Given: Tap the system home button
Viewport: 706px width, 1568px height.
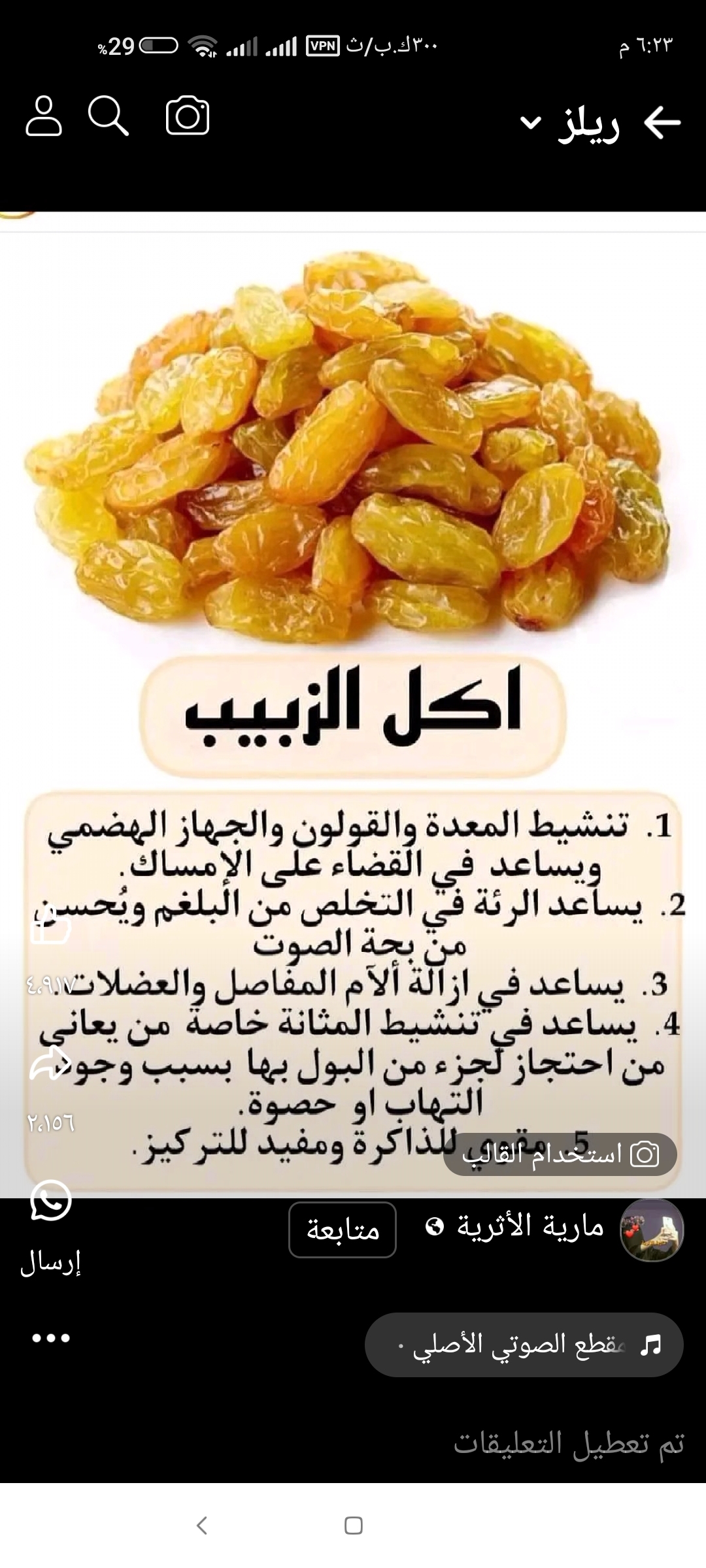Looking at the screenshot, I should click(x=353, y=1526).
